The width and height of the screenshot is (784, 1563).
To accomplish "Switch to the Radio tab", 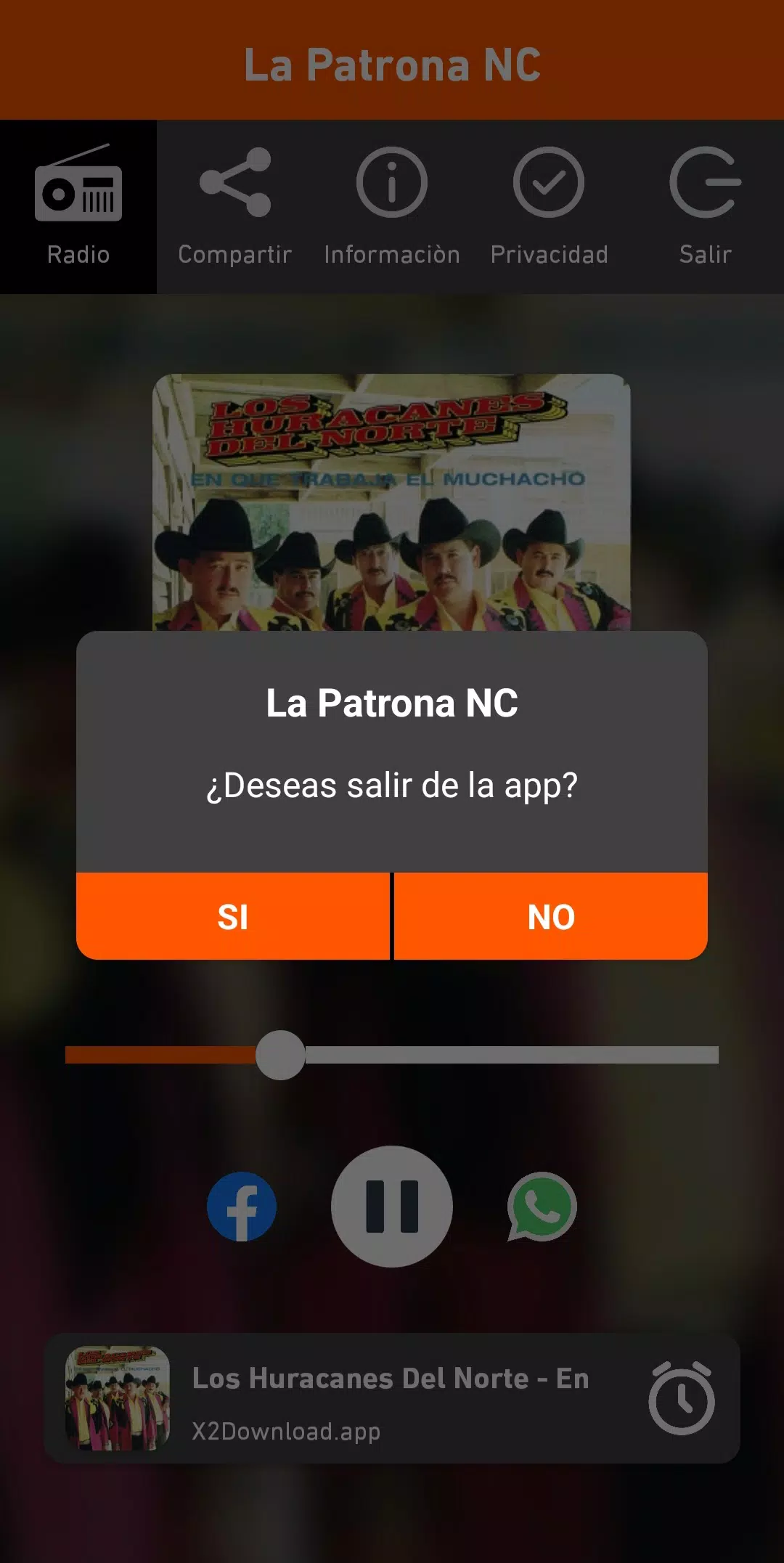I will tap(78, 207).
